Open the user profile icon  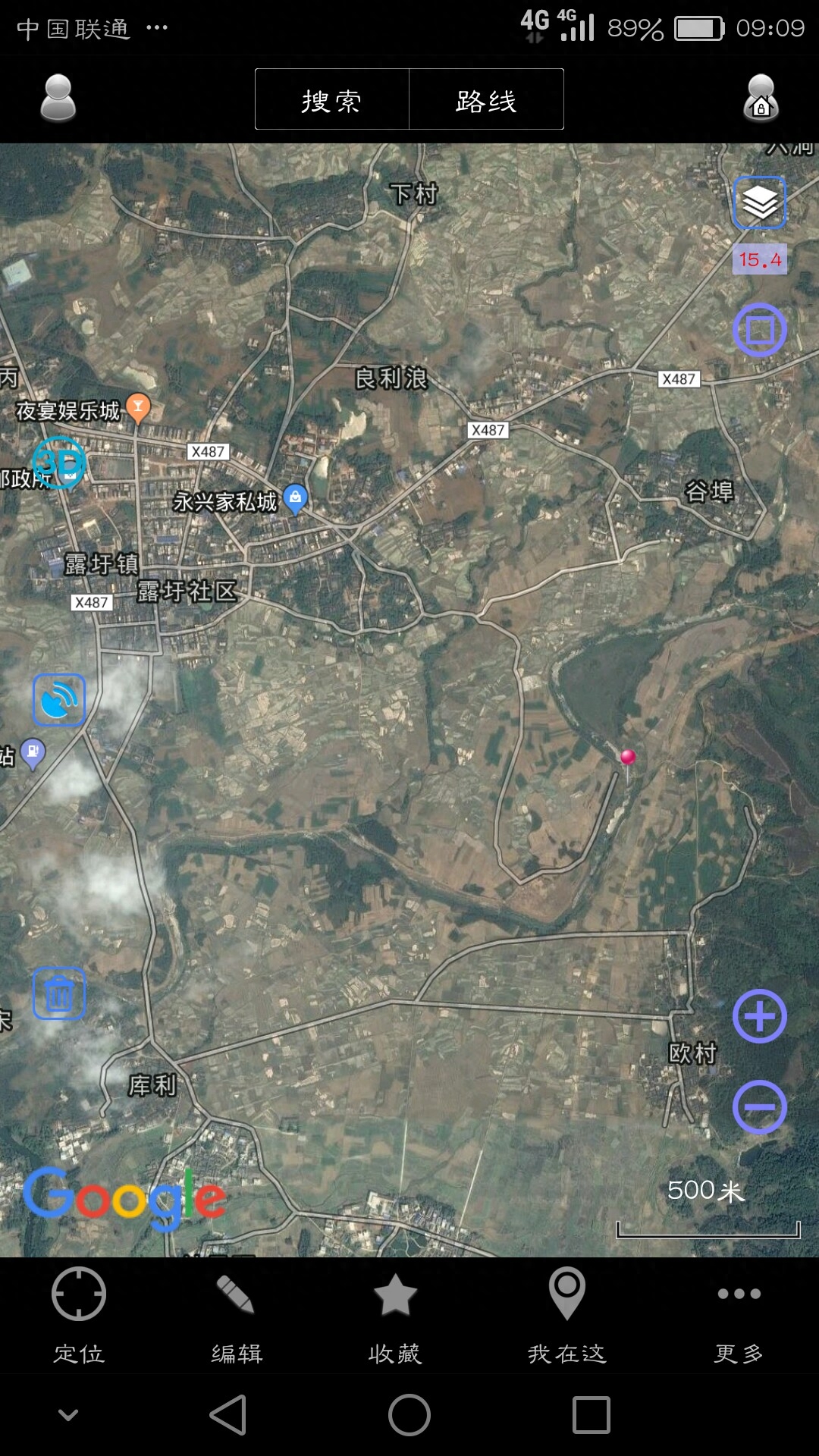tap(58, 99)
